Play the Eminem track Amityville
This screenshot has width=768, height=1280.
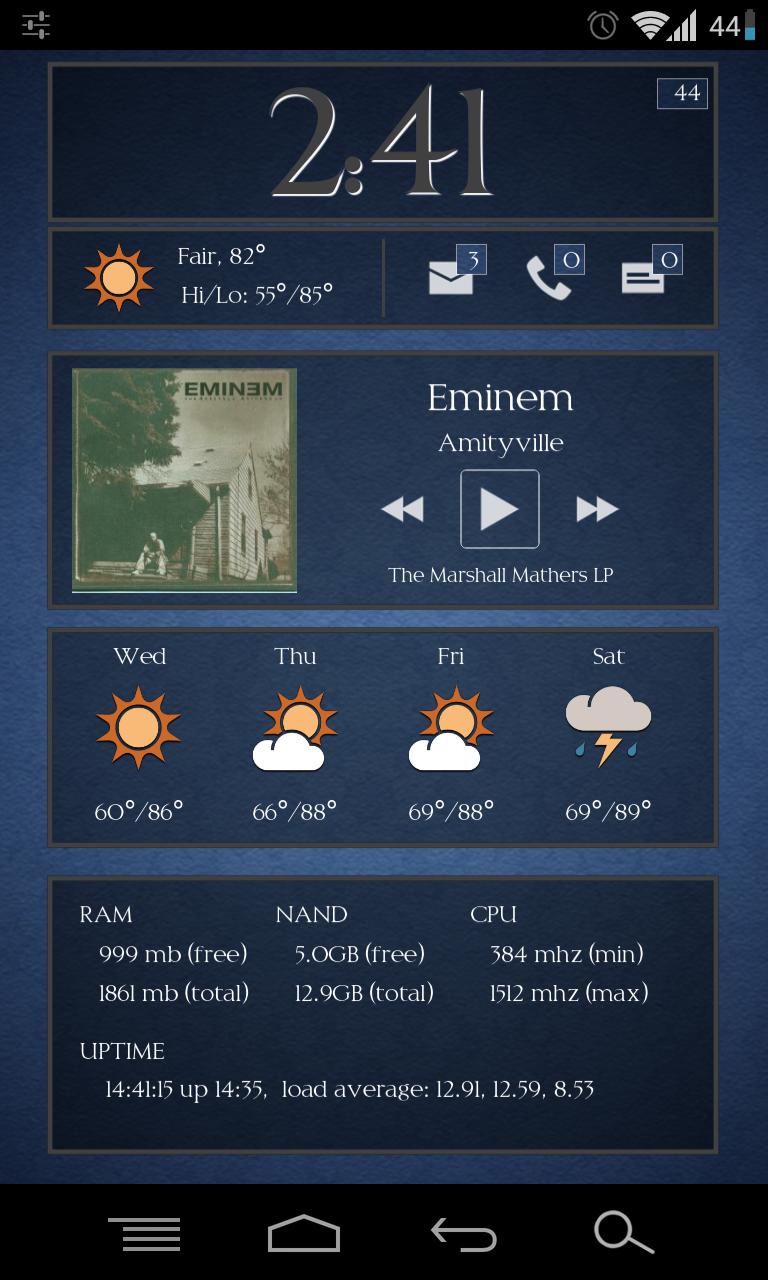pyautogui.click(x=499, y=509)
